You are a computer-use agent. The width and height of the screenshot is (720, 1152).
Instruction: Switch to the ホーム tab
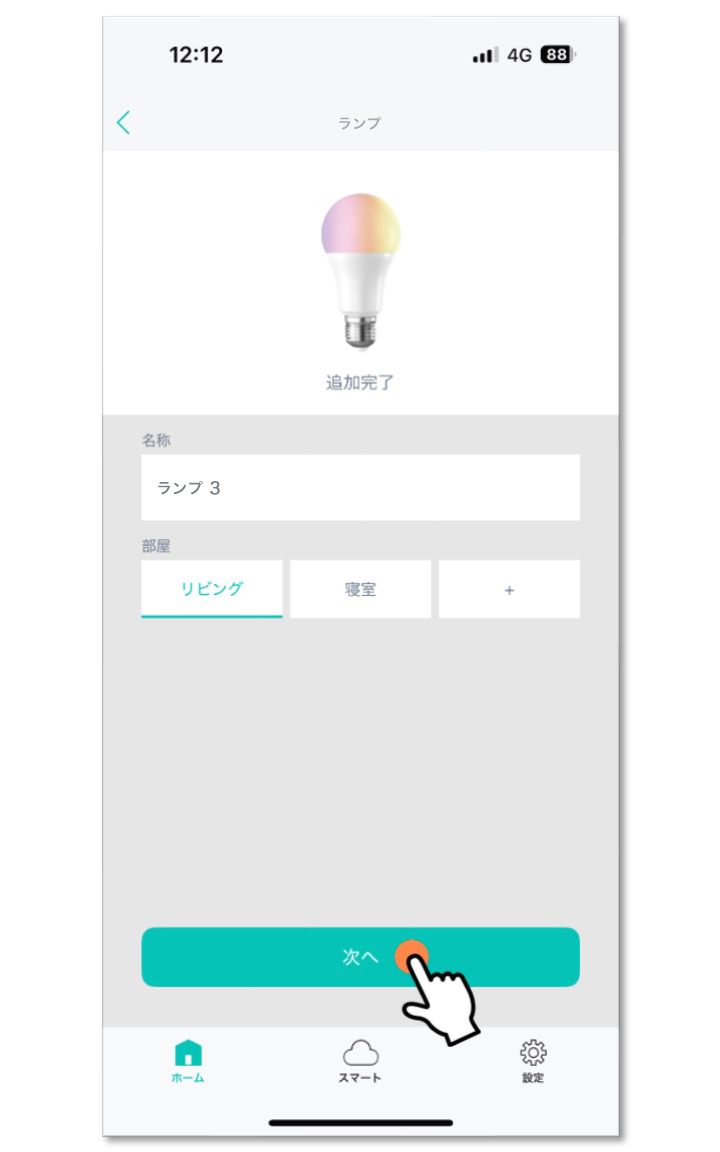coord(188,1061)
